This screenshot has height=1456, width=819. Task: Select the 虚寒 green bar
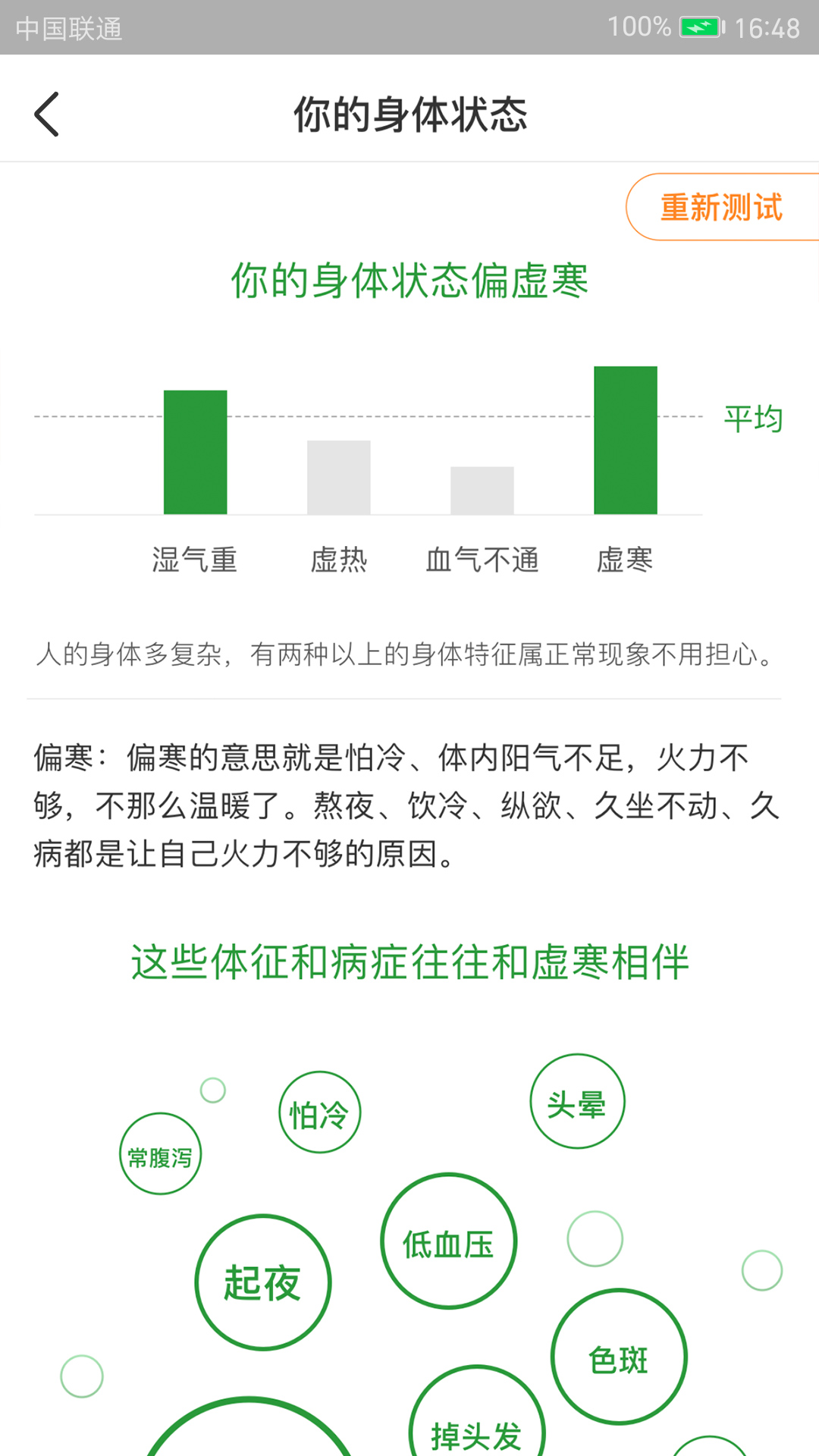pyautogui.click(x=626, y=440)
